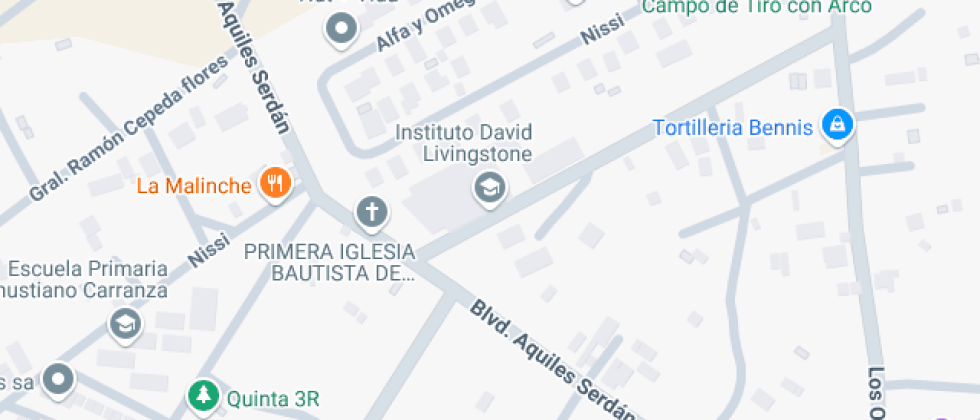This screenshot has height=420, width=980.
Task: Open the Escuela Primaria Venustiano Carranza pin
Action: click(124, 324)
